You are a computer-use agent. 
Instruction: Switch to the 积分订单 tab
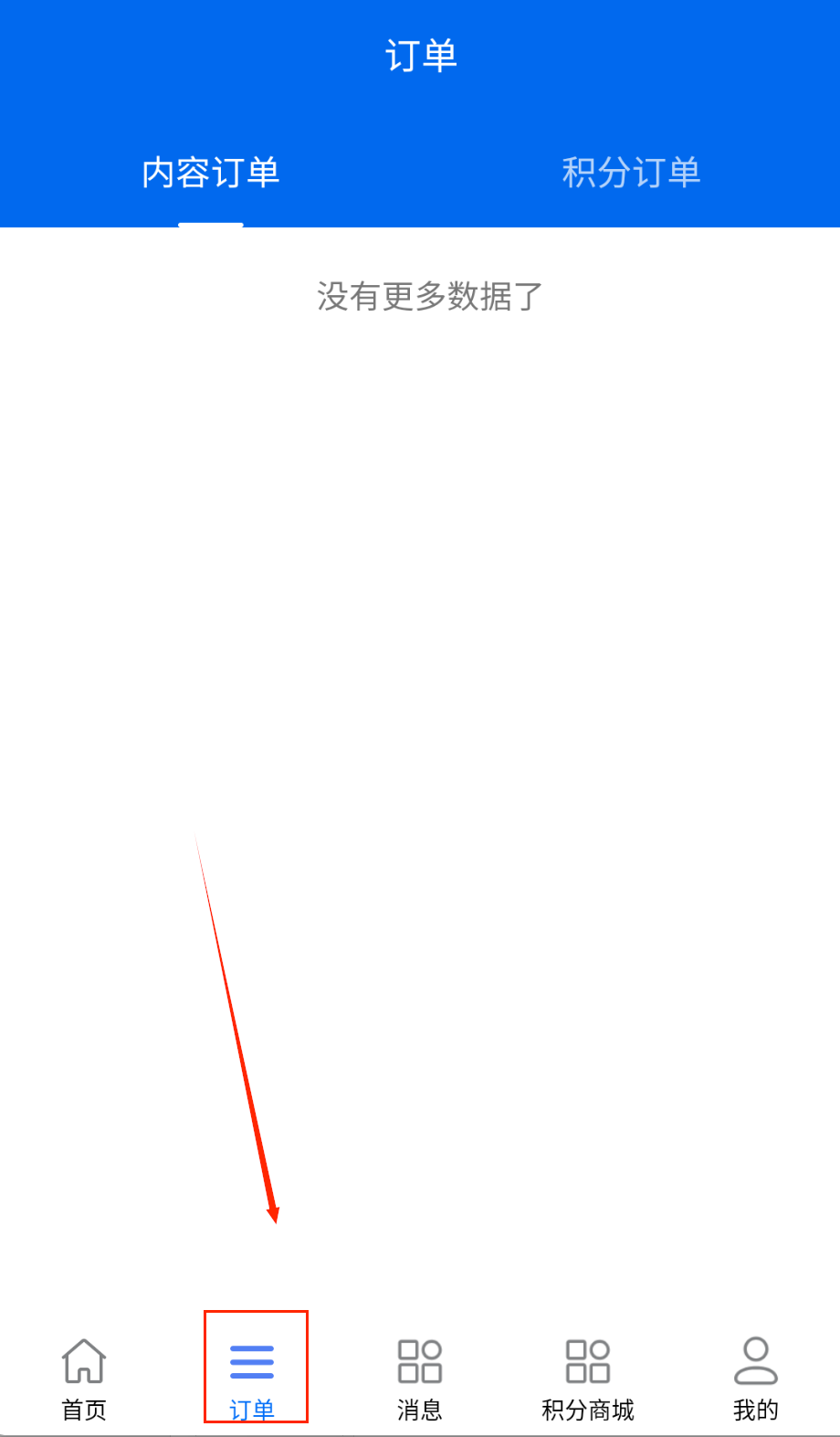pos(631,173)
